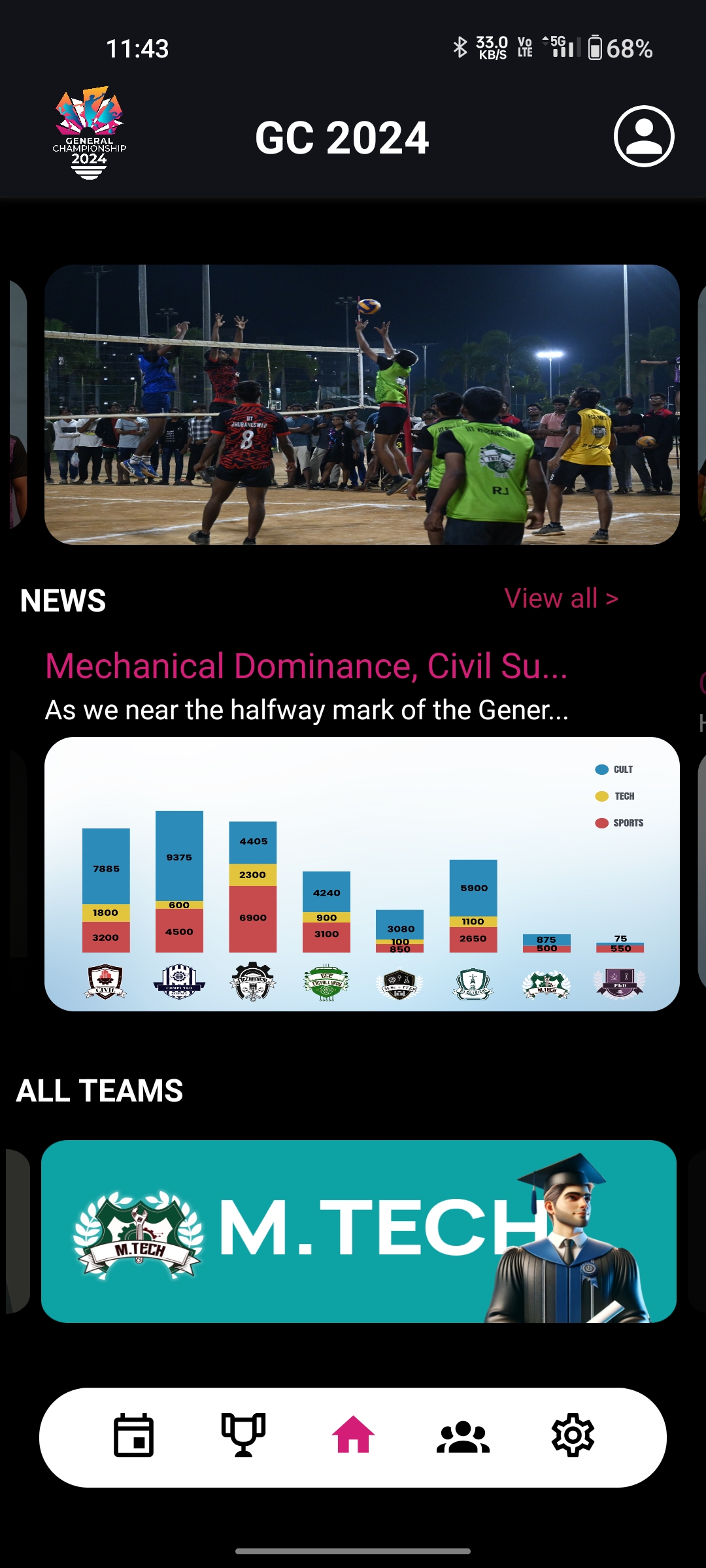
Task: Open the M.TECH team card
Action: coord(358,1232)
